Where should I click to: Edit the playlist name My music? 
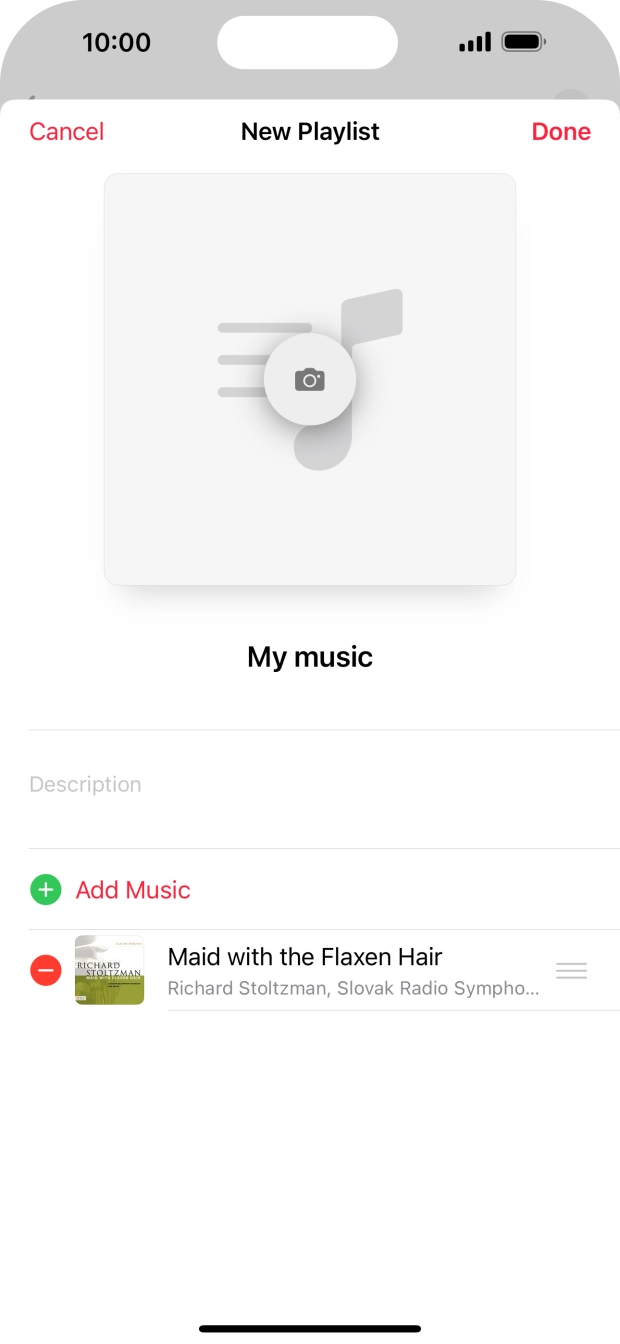pyautogui.click(x=310, y=657)
